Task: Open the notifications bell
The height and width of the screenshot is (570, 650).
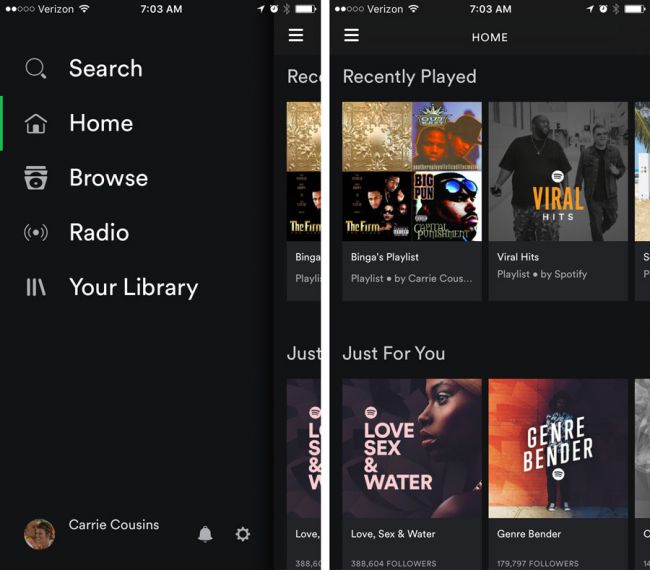Action: pos(205,534)
